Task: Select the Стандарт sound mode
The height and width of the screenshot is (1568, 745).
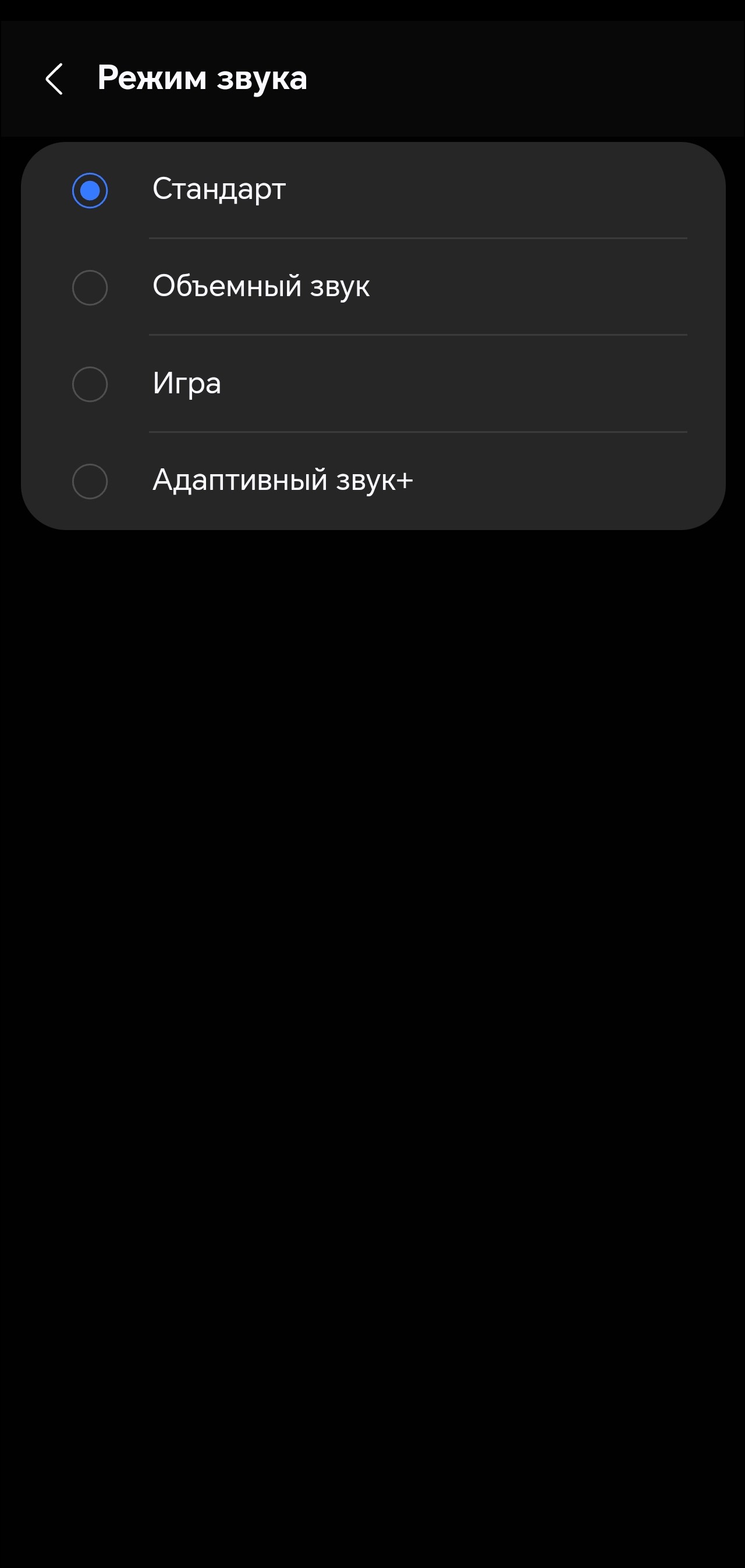Action: coord(90,190)
